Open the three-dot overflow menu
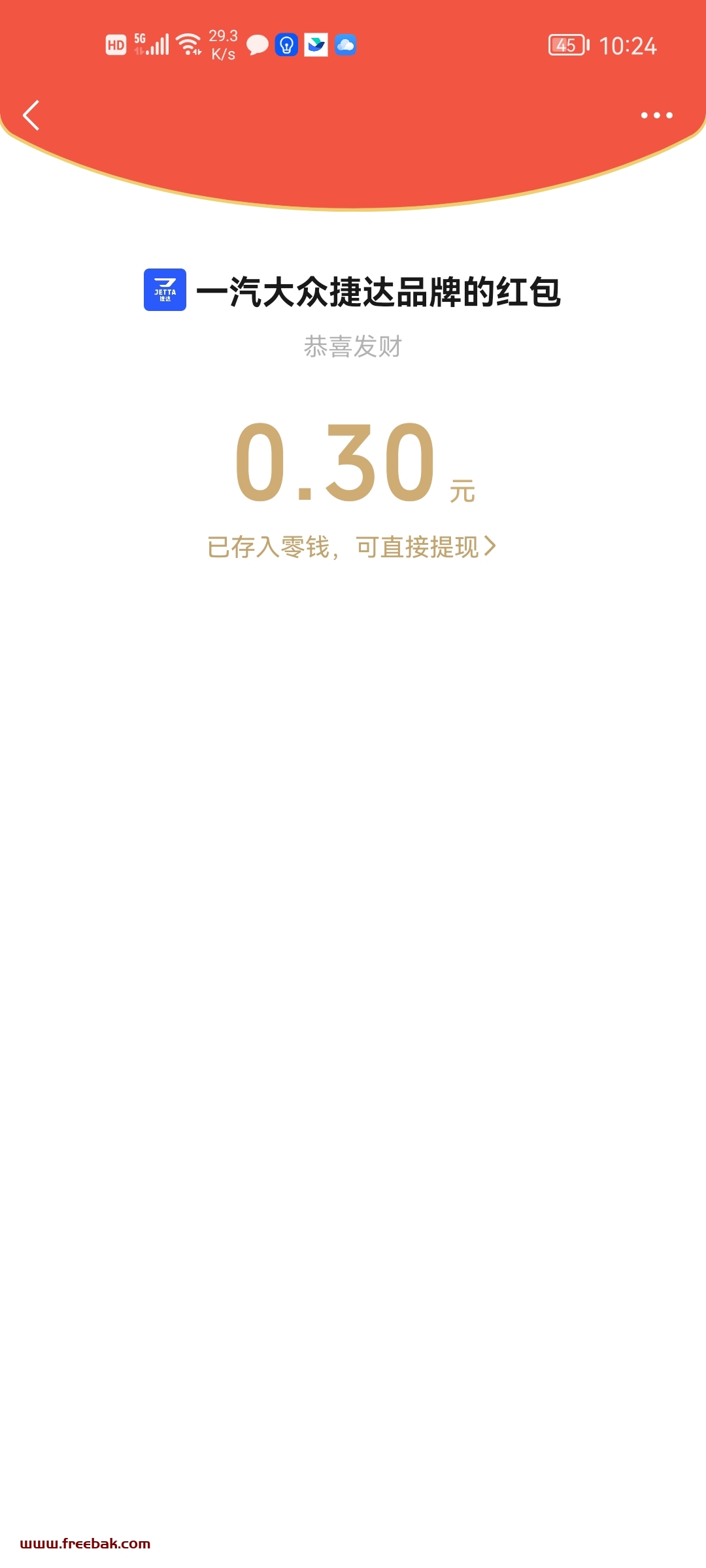This screenshot has width=706, height=1568. point(656,116)
